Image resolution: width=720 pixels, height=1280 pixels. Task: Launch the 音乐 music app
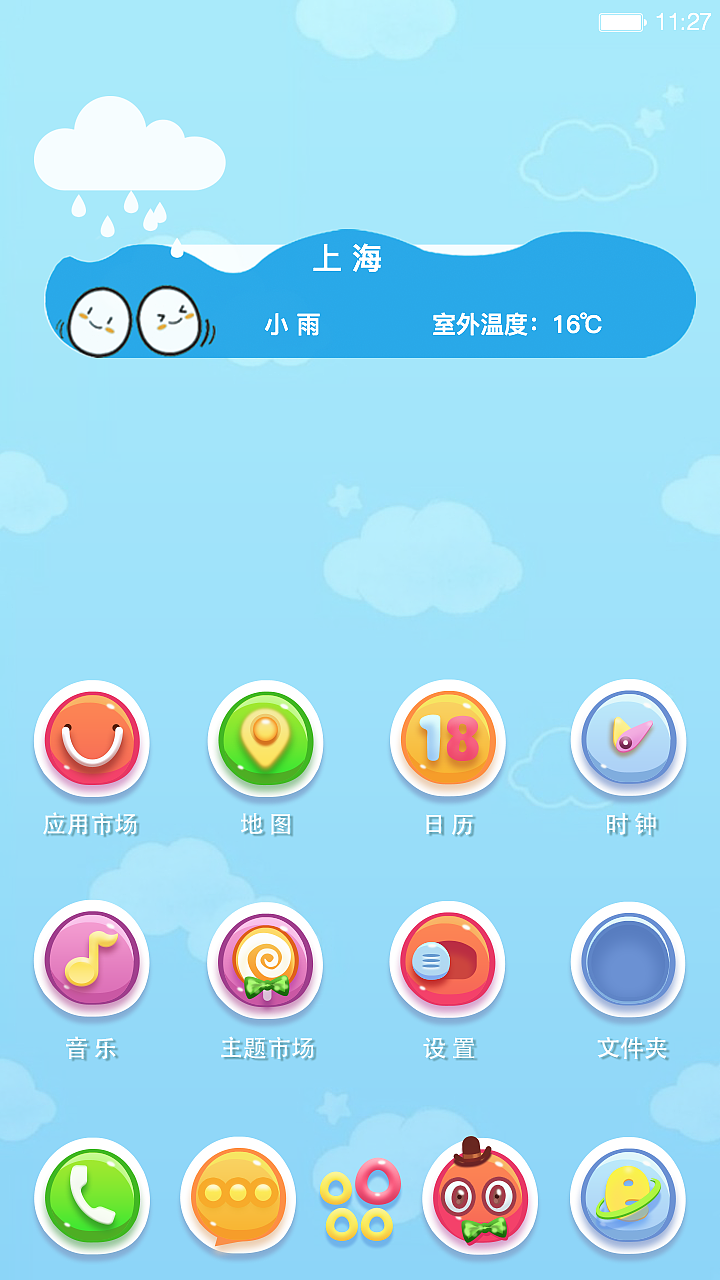pyautogui.click(x=92, y=962)
